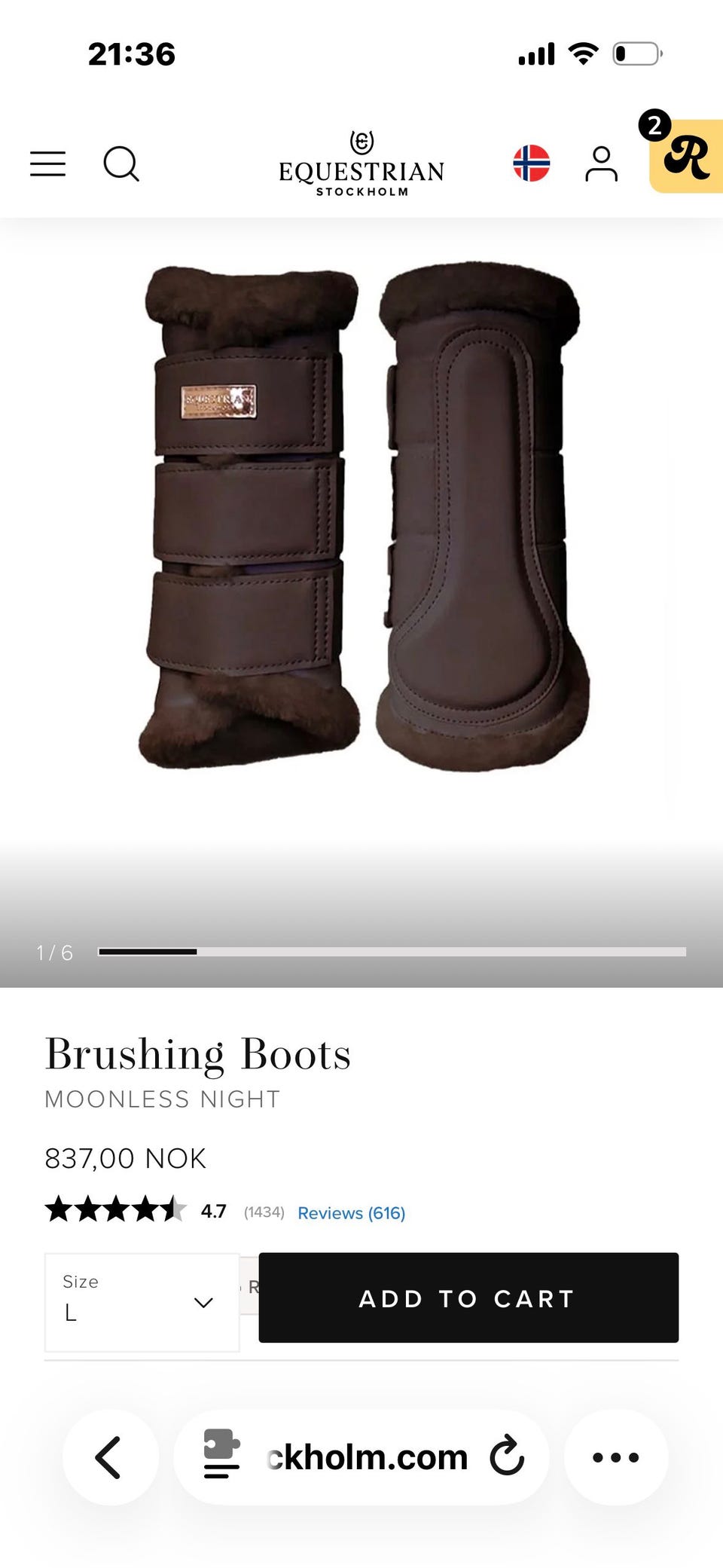Open the yellow rewards badge
The width and height of the screenshot is (723, 1568).
[686, 156]
